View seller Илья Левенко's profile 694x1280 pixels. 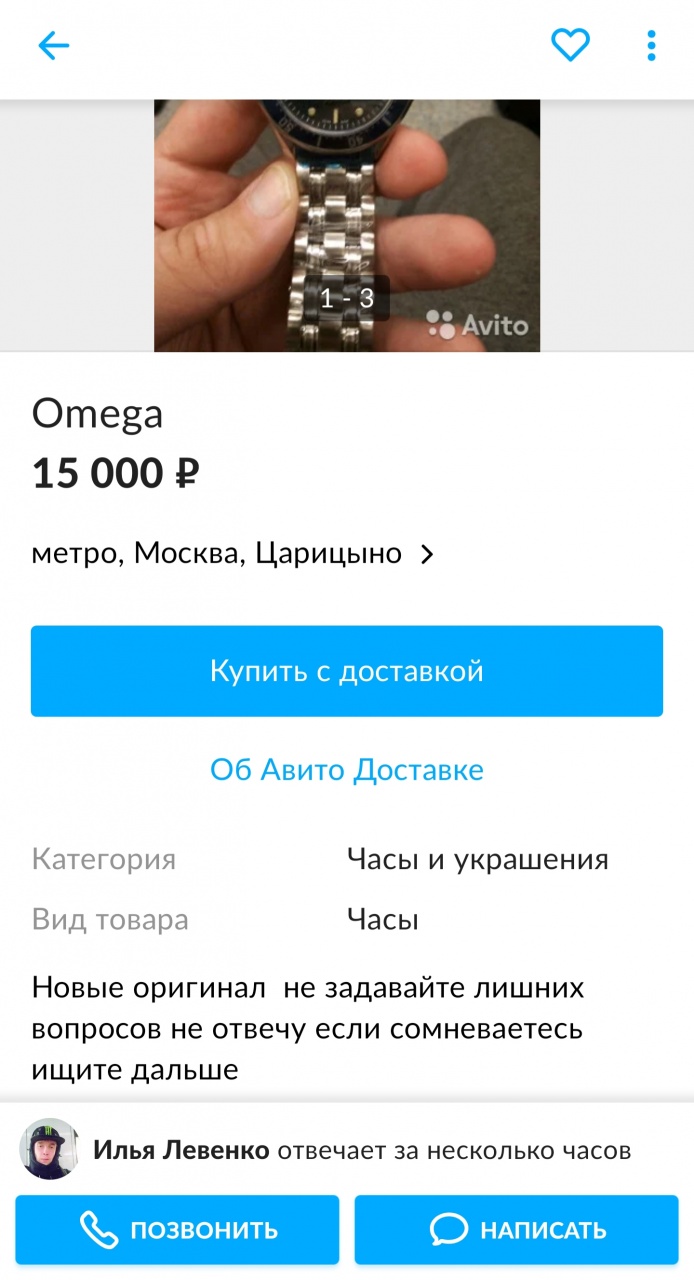pyautogui.click(x=180, y=1150)
